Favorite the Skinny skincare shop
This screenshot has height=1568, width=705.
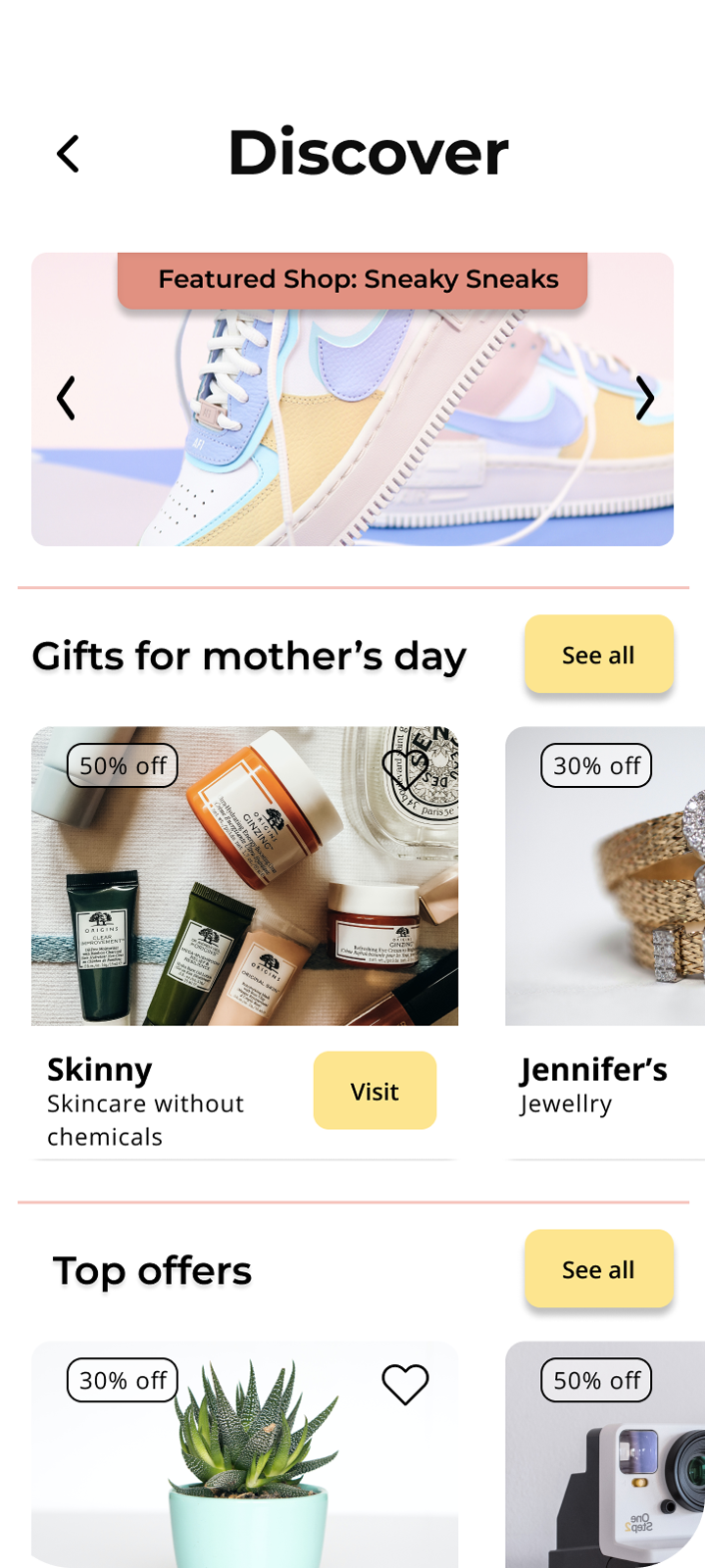[x=404, y=770]
